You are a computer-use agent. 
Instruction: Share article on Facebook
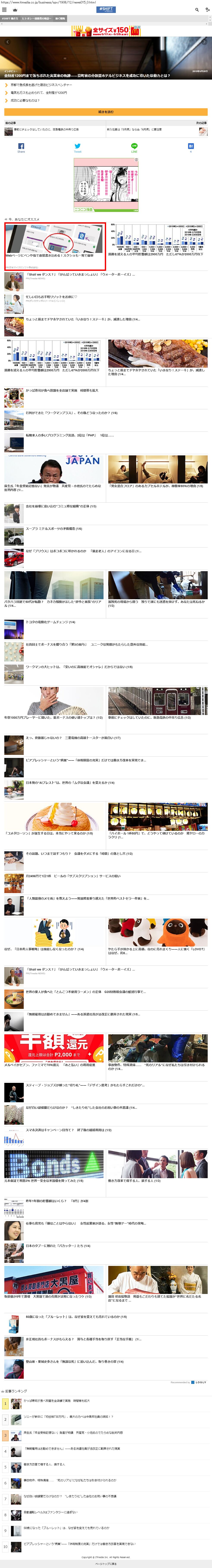point(21,147)
